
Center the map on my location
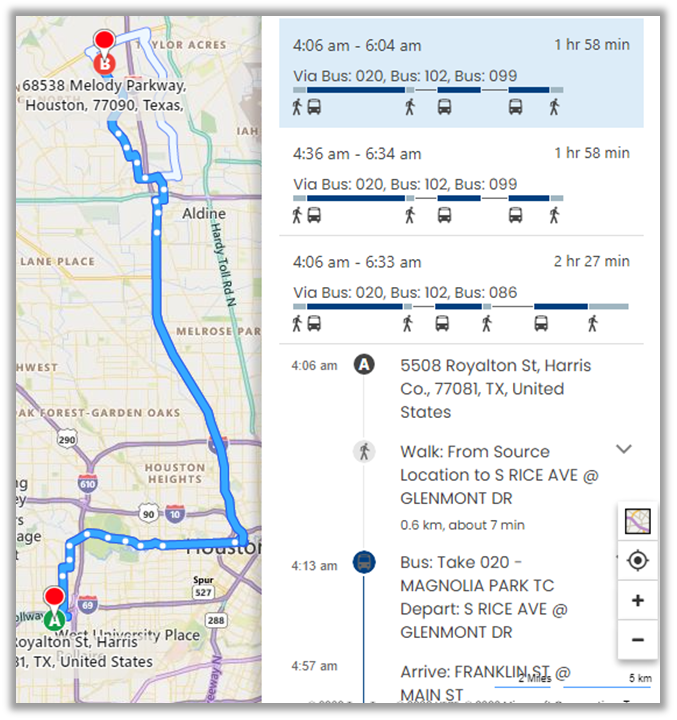637,561
